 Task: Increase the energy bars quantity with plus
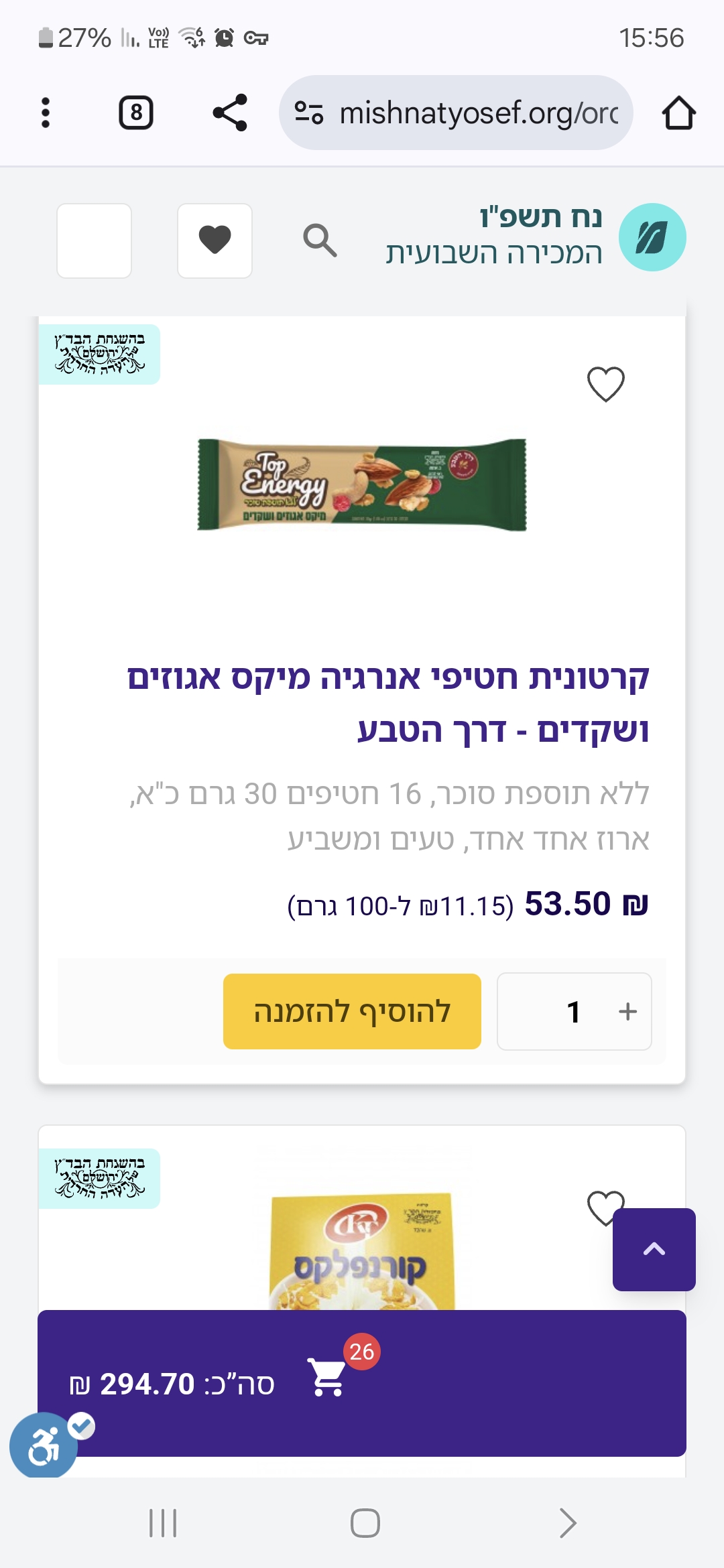pyautogui.click(x=627, y=1011)
